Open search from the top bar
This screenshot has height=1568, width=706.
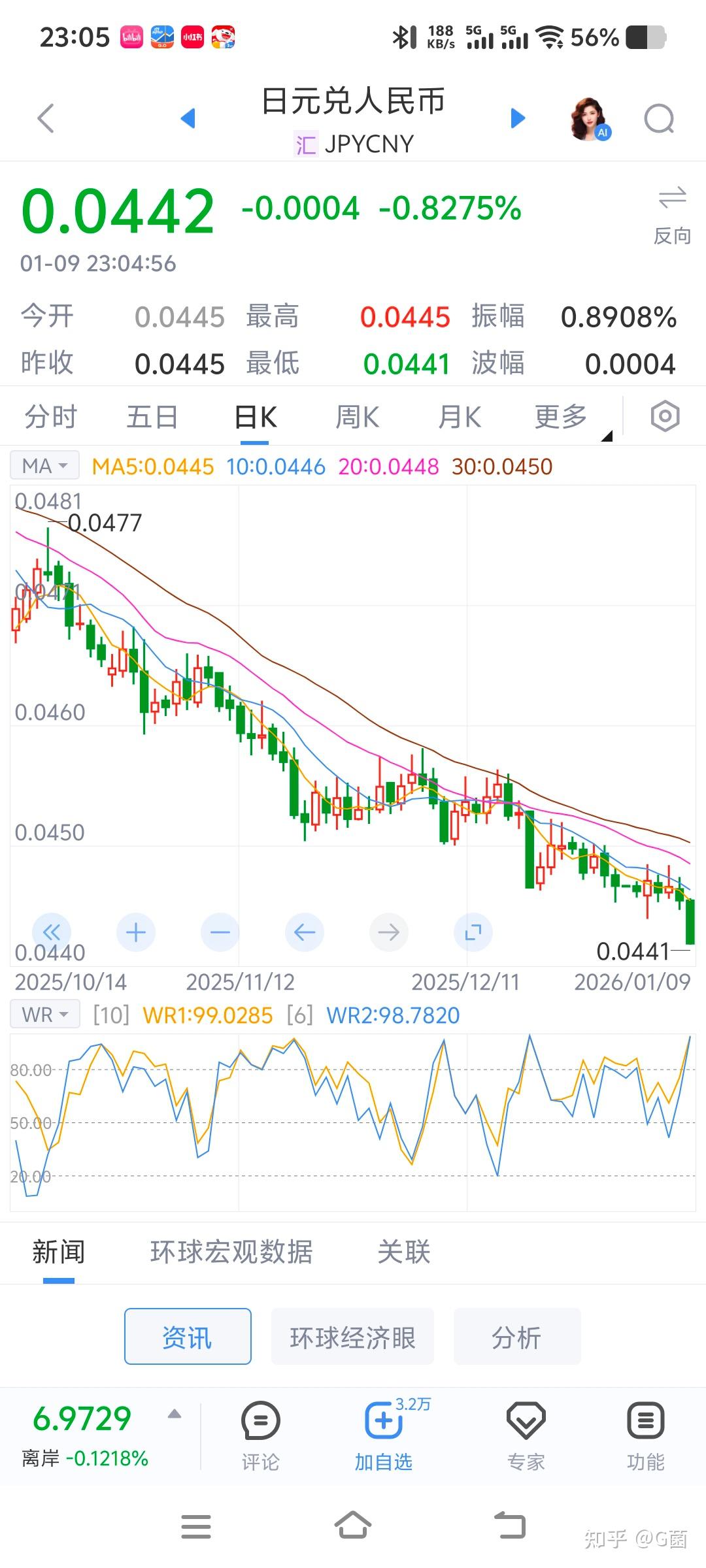(x=659, y=119)
